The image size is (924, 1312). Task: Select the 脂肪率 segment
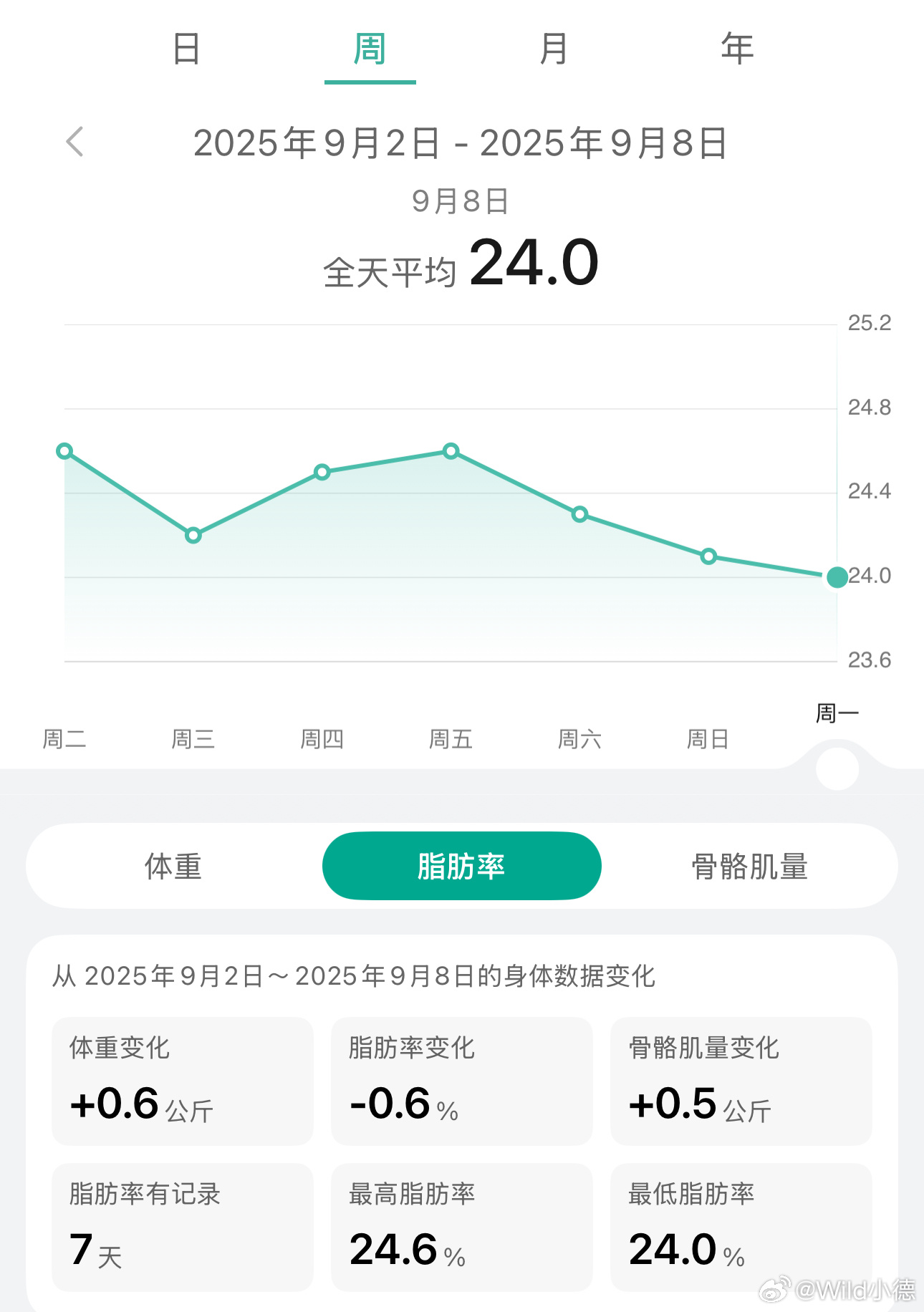tap(461, 867)
